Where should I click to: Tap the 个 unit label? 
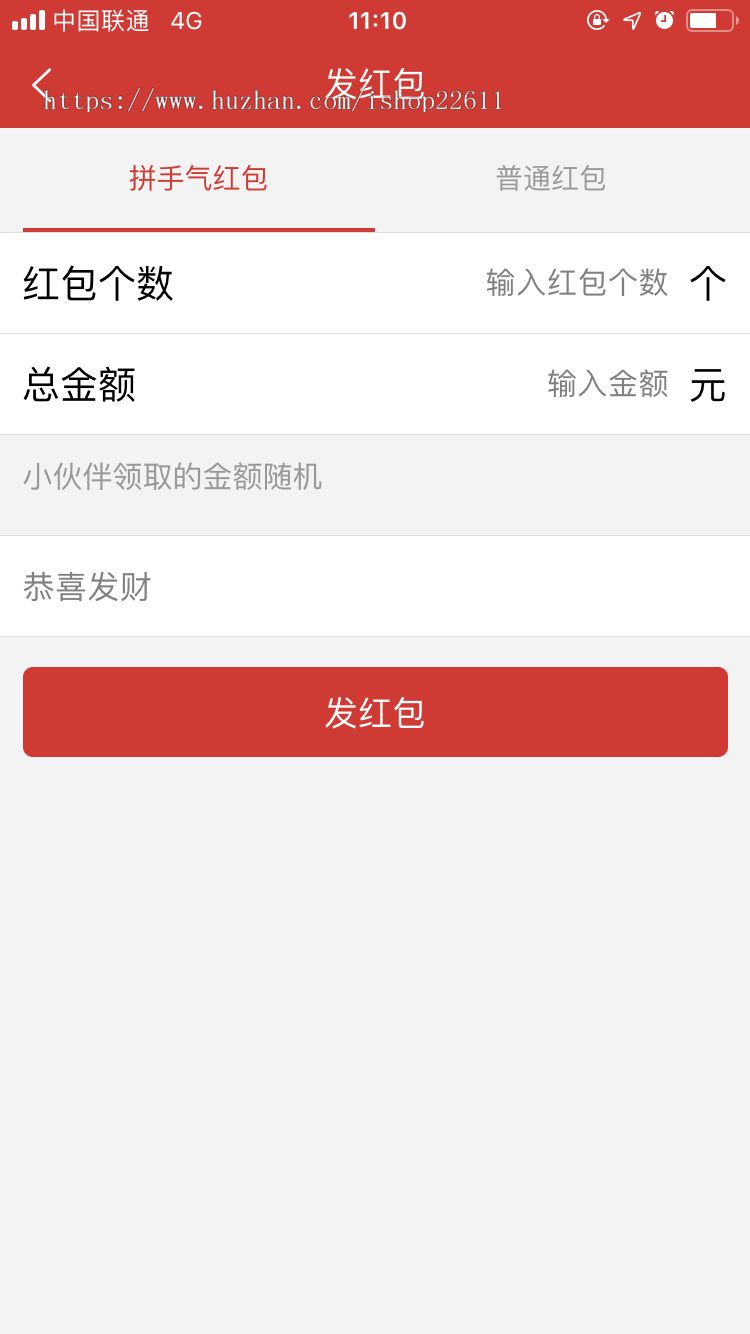708,283
